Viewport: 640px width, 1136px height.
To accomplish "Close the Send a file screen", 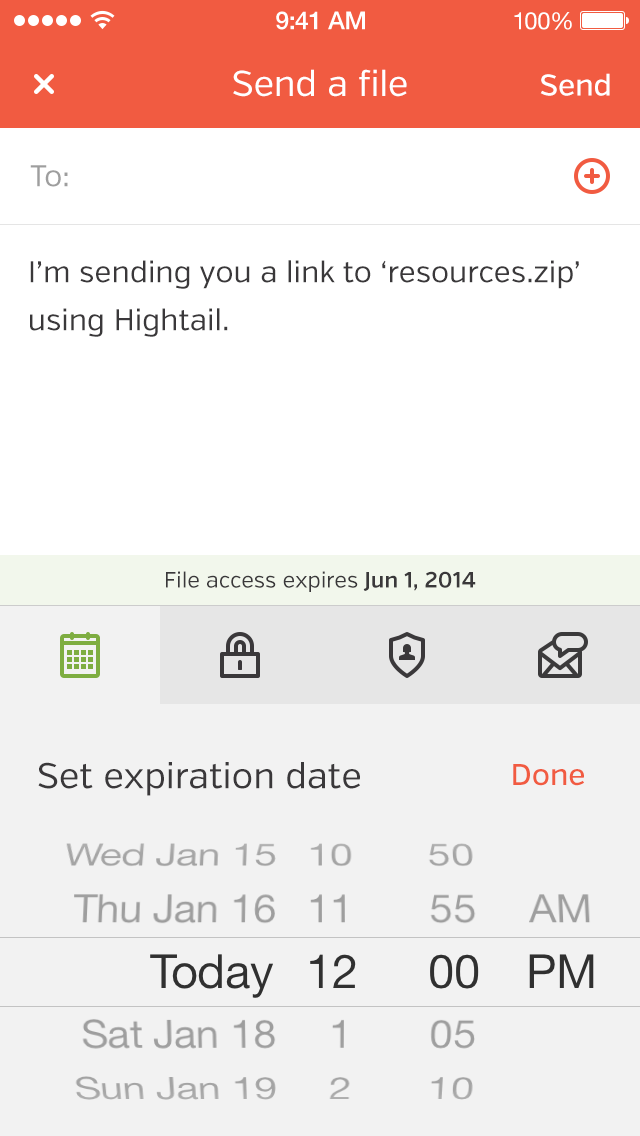I will (44, 85).
